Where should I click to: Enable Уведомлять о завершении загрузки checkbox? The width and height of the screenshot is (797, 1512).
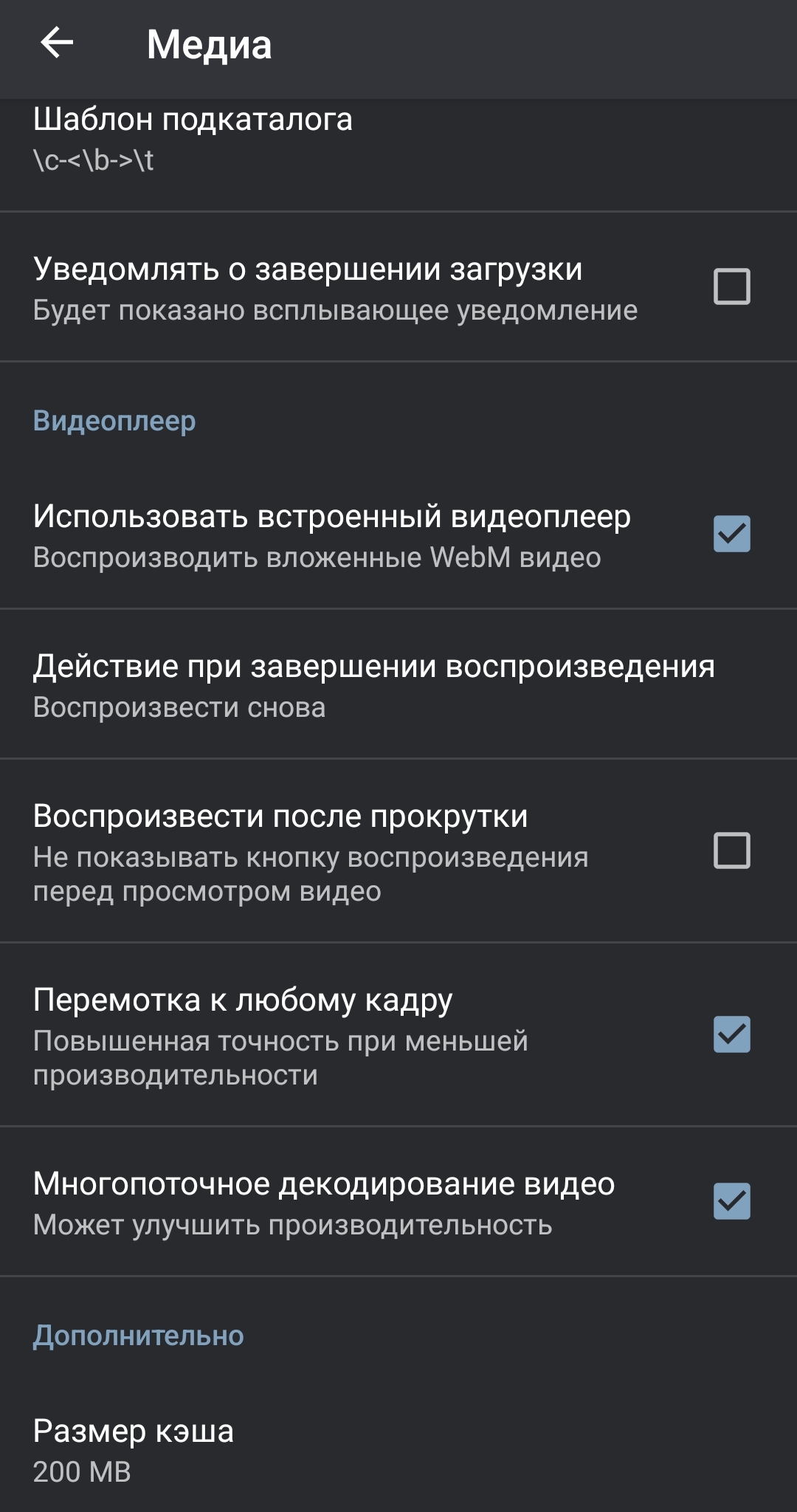731,286
